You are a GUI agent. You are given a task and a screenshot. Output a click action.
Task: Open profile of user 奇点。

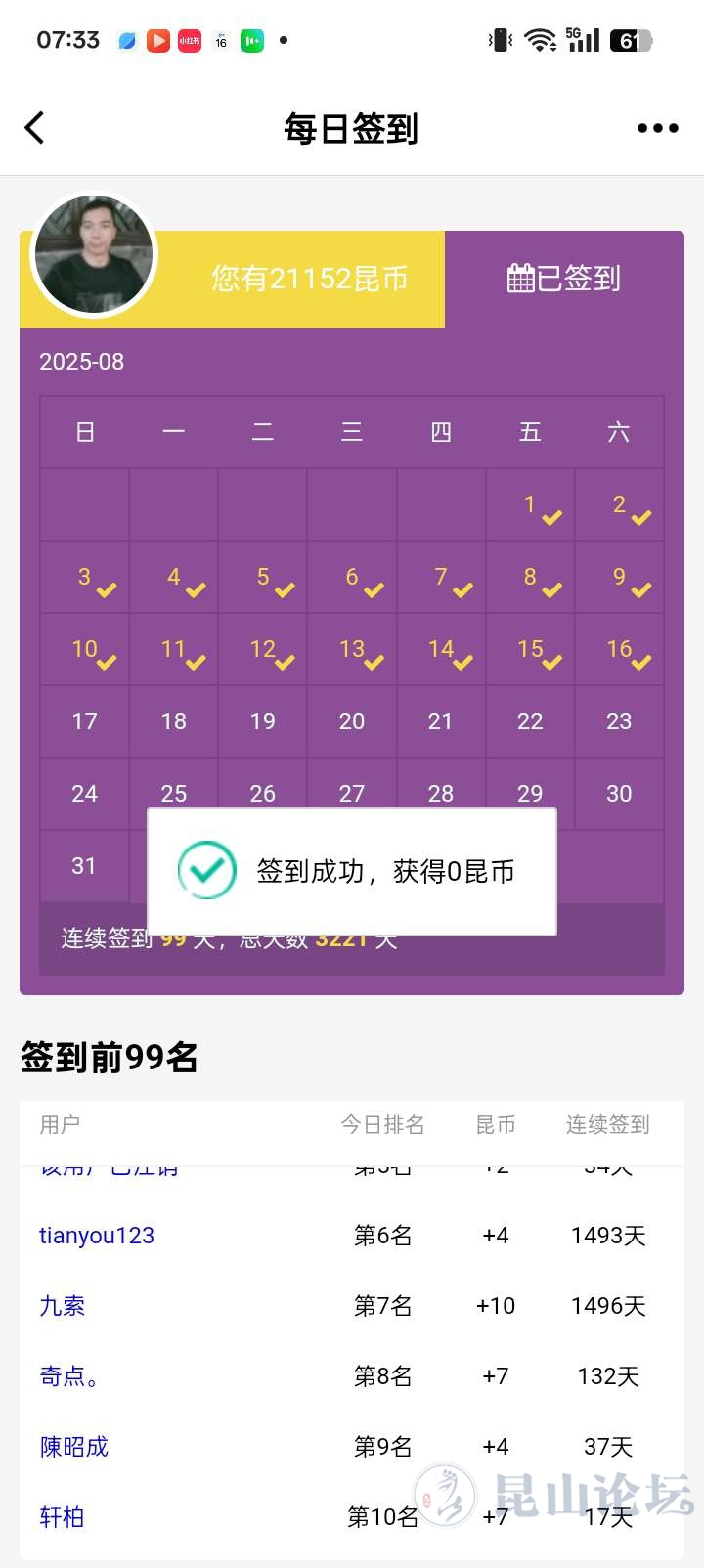click(68, 1376)
